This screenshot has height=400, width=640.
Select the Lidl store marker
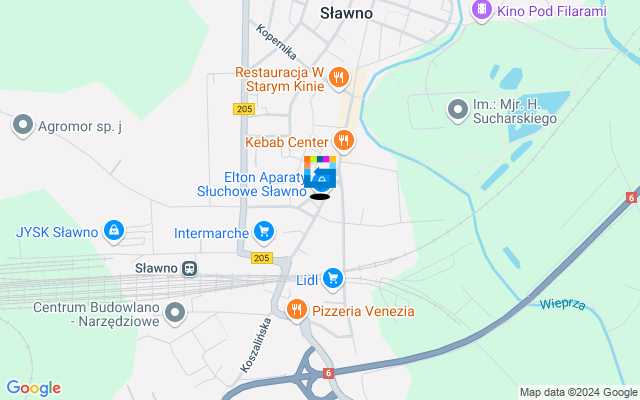333,278
